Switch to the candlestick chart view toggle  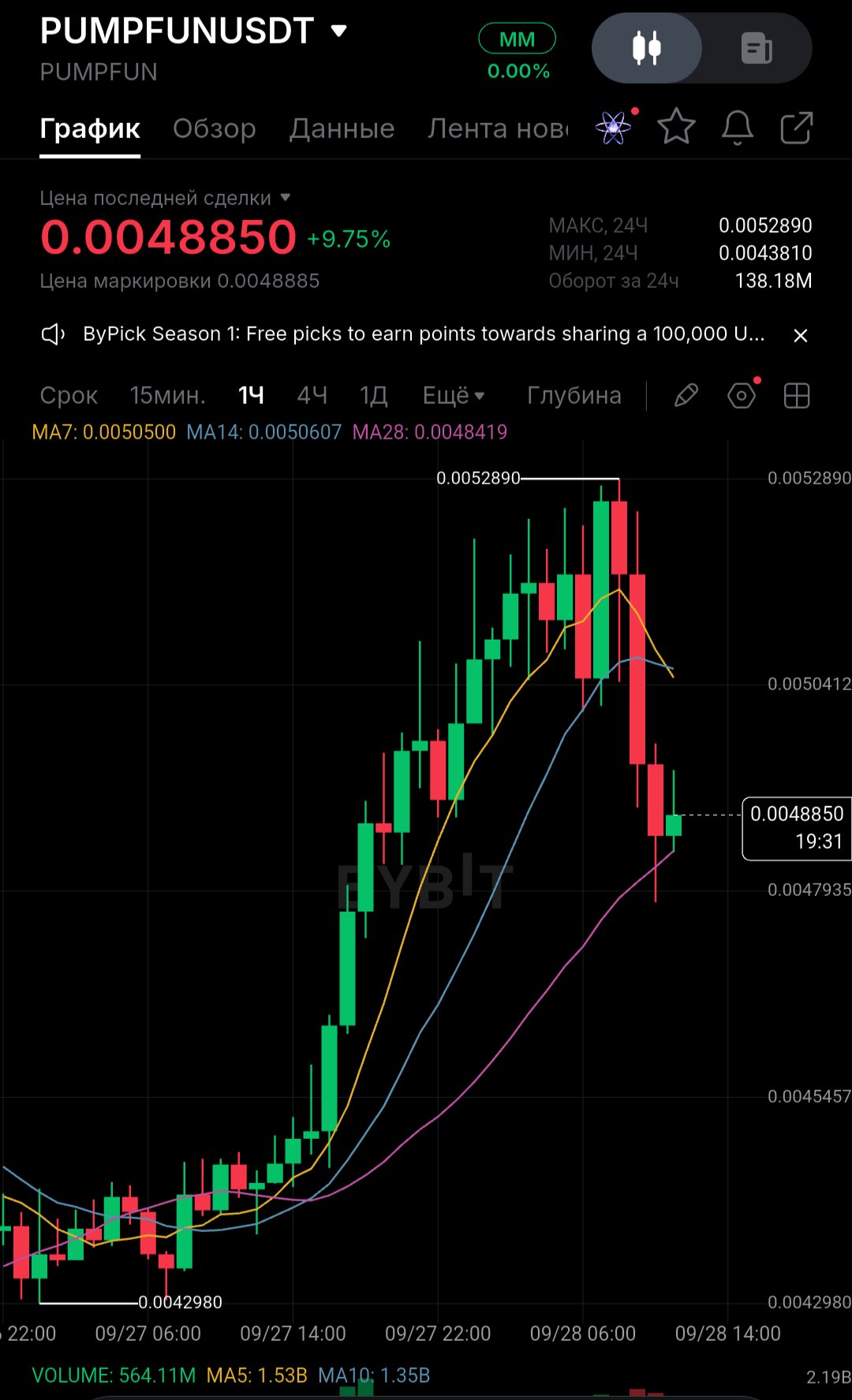[x=647, y=48]
